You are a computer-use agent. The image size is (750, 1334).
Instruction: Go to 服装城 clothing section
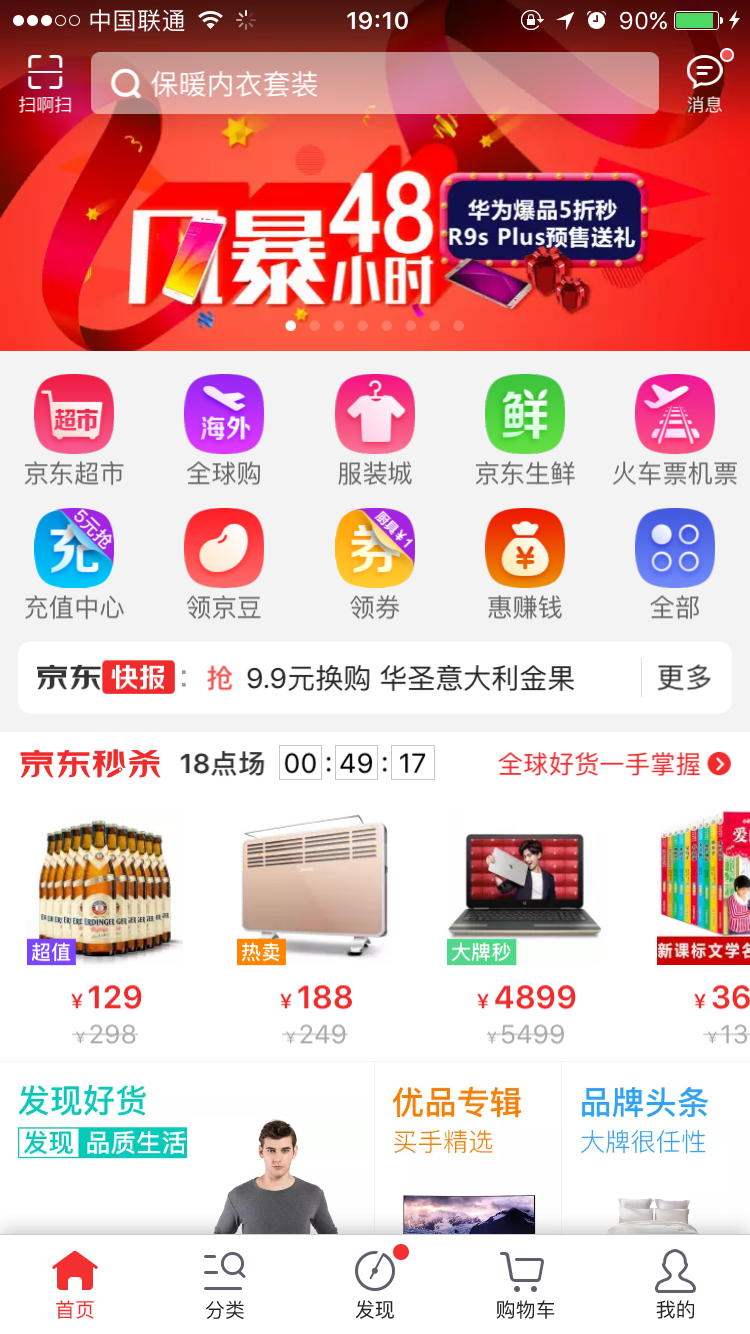click(x=375, y=430)
